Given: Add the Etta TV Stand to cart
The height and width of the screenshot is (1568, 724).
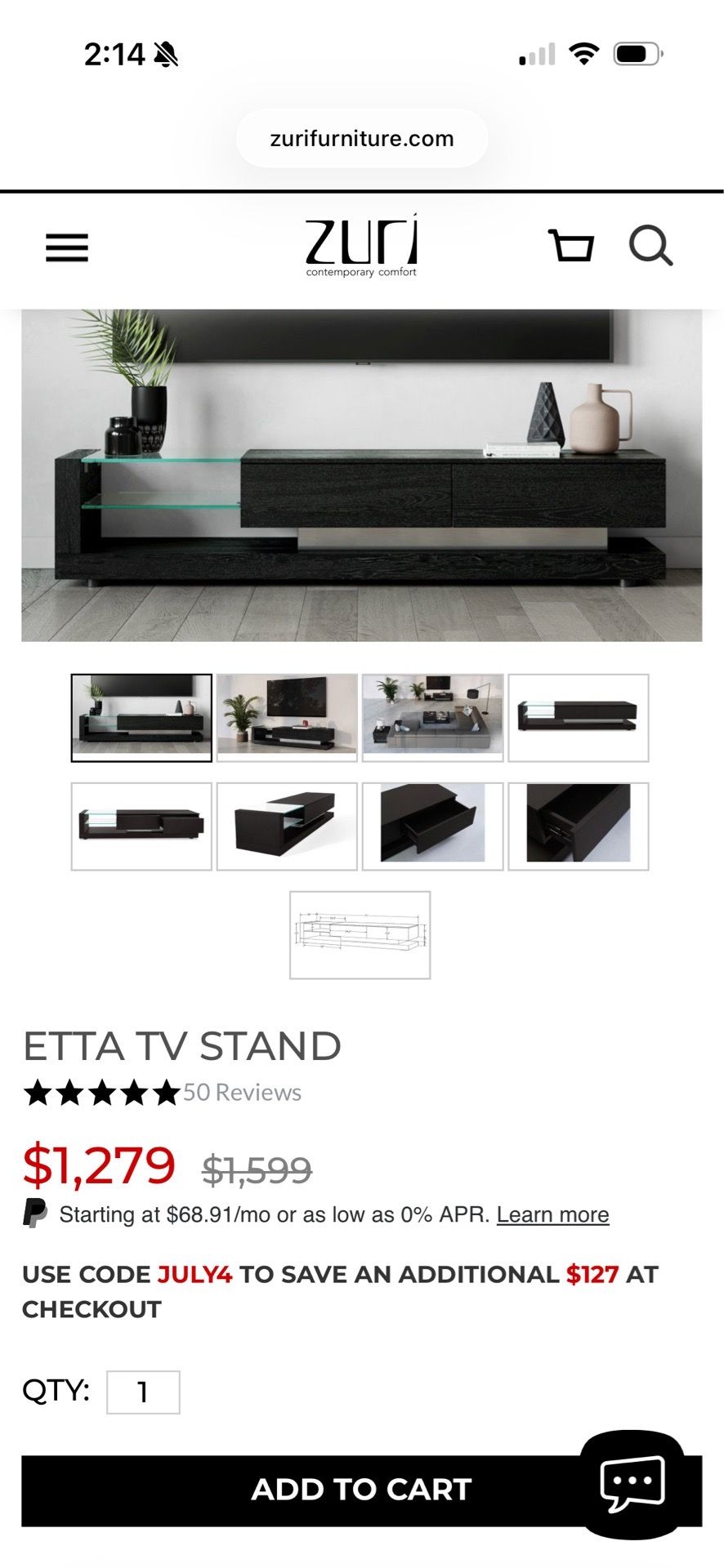Looking at the screenshot, I should pyautogui.click(x=362, y=1490).
